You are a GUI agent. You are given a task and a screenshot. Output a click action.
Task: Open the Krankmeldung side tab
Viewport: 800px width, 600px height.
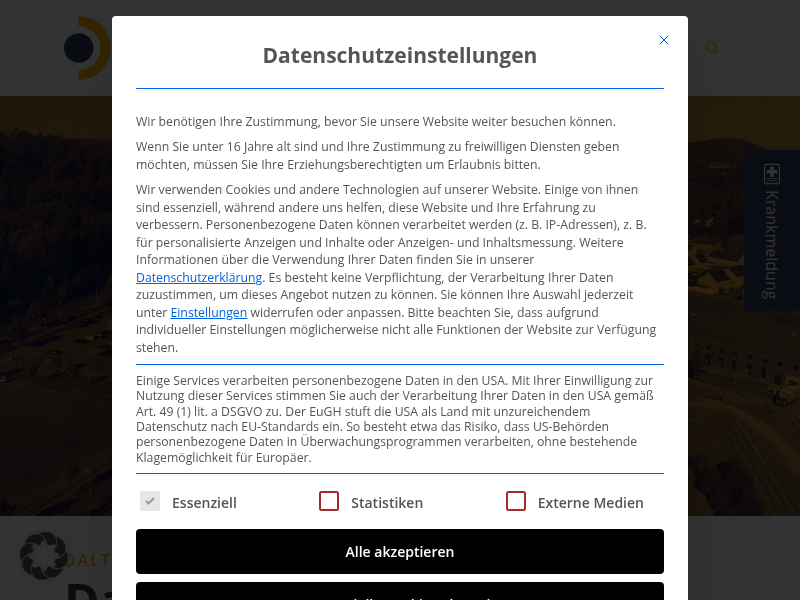770,231
